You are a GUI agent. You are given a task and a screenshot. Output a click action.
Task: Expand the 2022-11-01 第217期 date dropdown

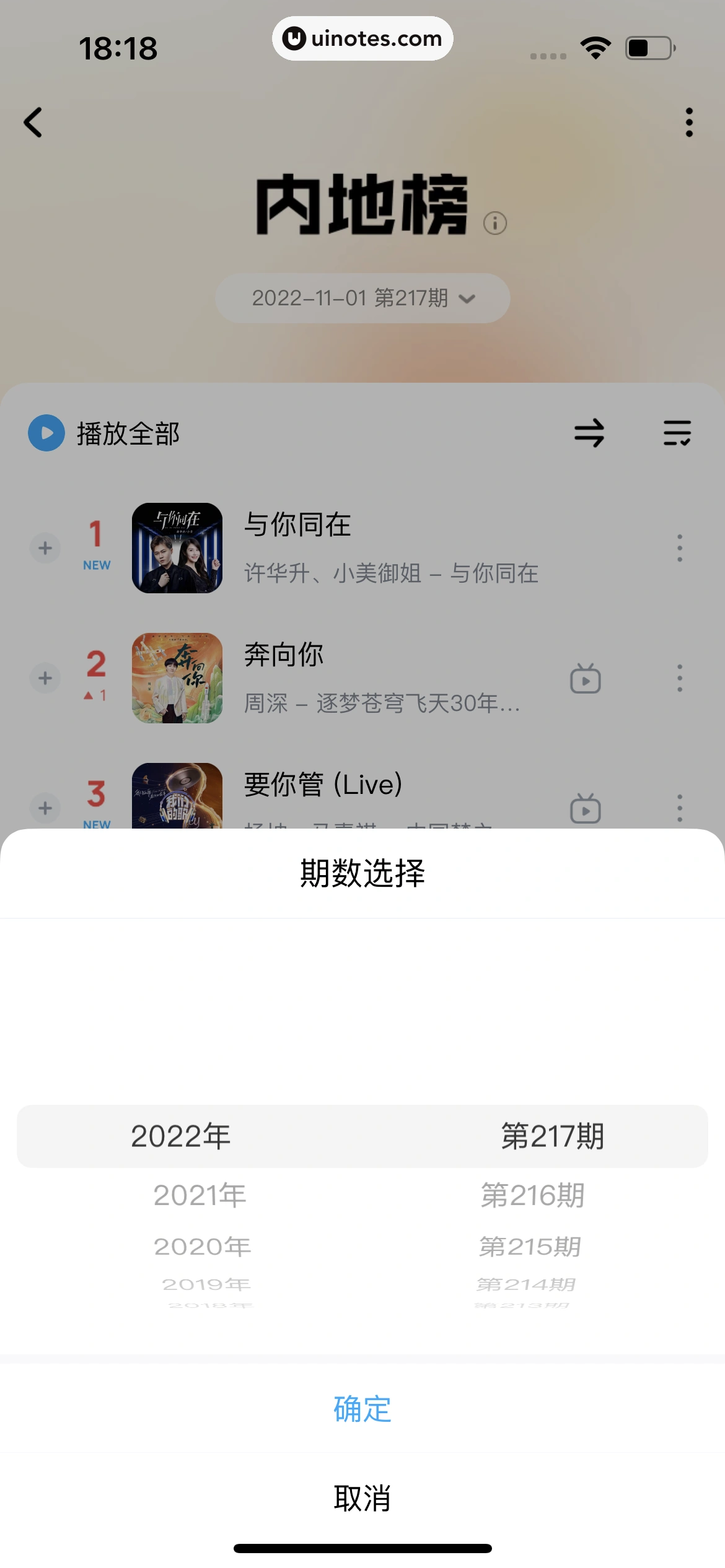tap(362, 298)
